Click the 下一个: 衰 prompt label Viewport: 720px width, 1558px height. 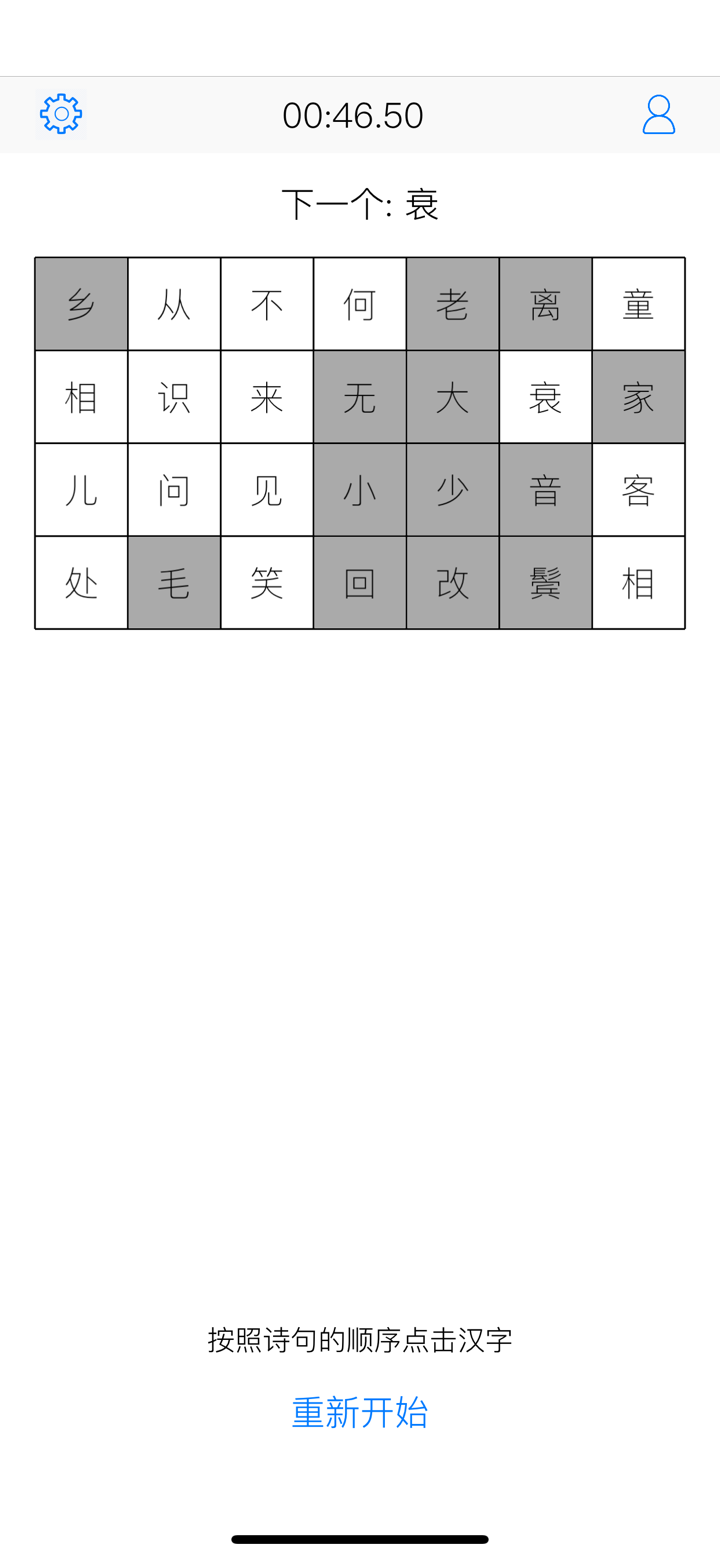coord(359,203)
